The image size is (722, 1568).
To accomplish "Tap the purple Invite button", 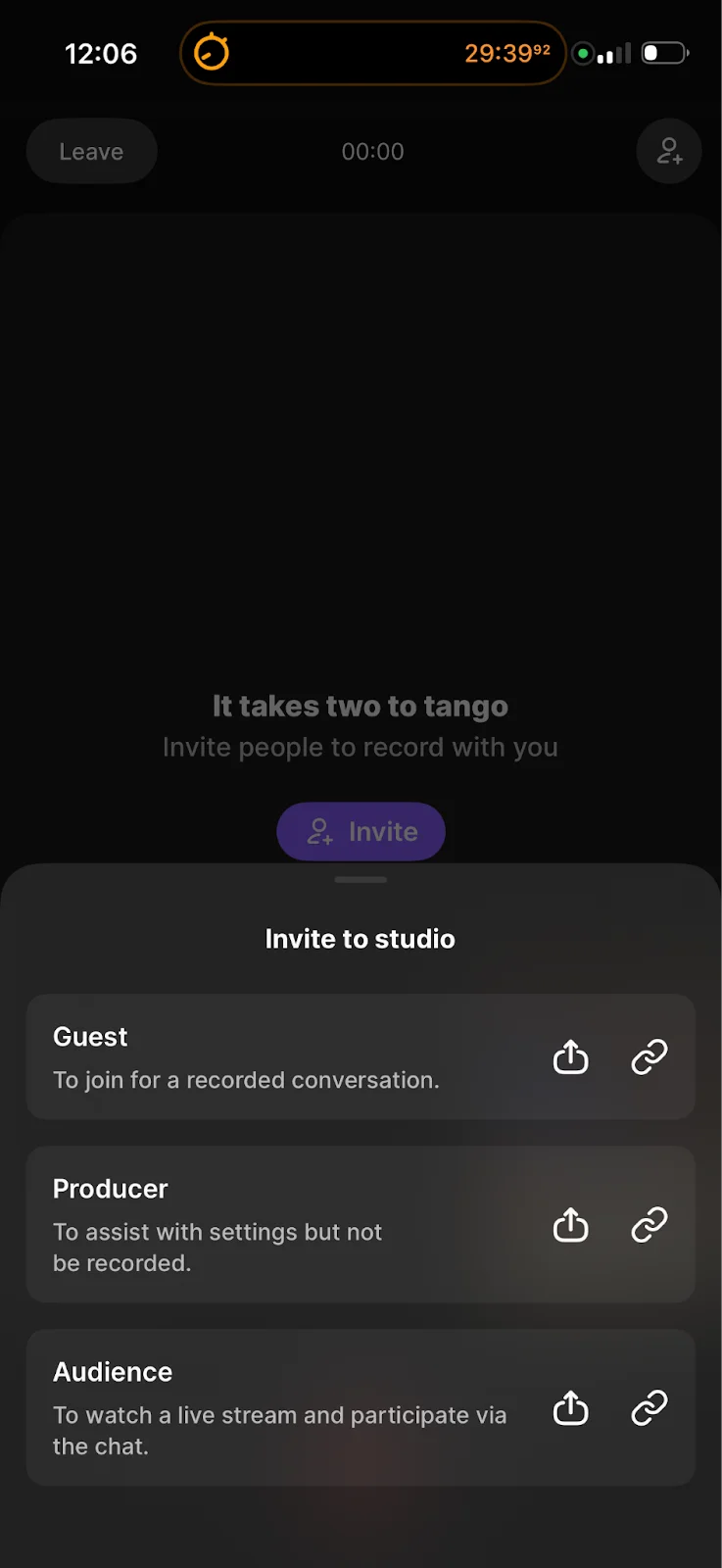I will (361, 832).
